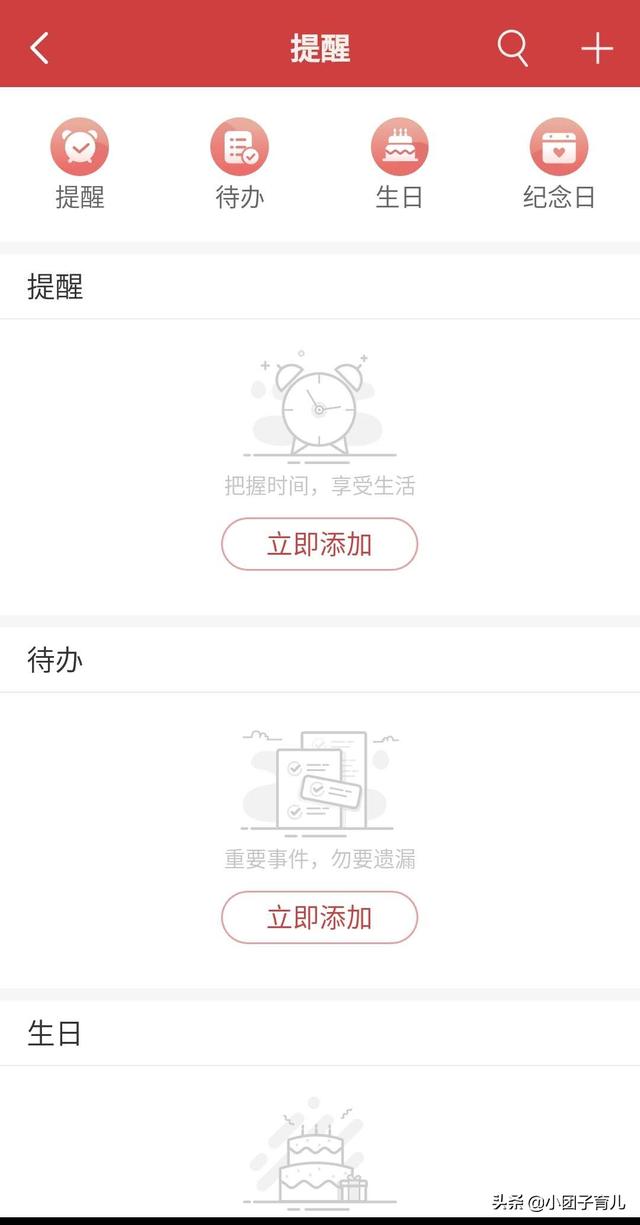Add a new item with plus icon
The height and width of the screenshot is (1225, 640).
click(597, 47)
